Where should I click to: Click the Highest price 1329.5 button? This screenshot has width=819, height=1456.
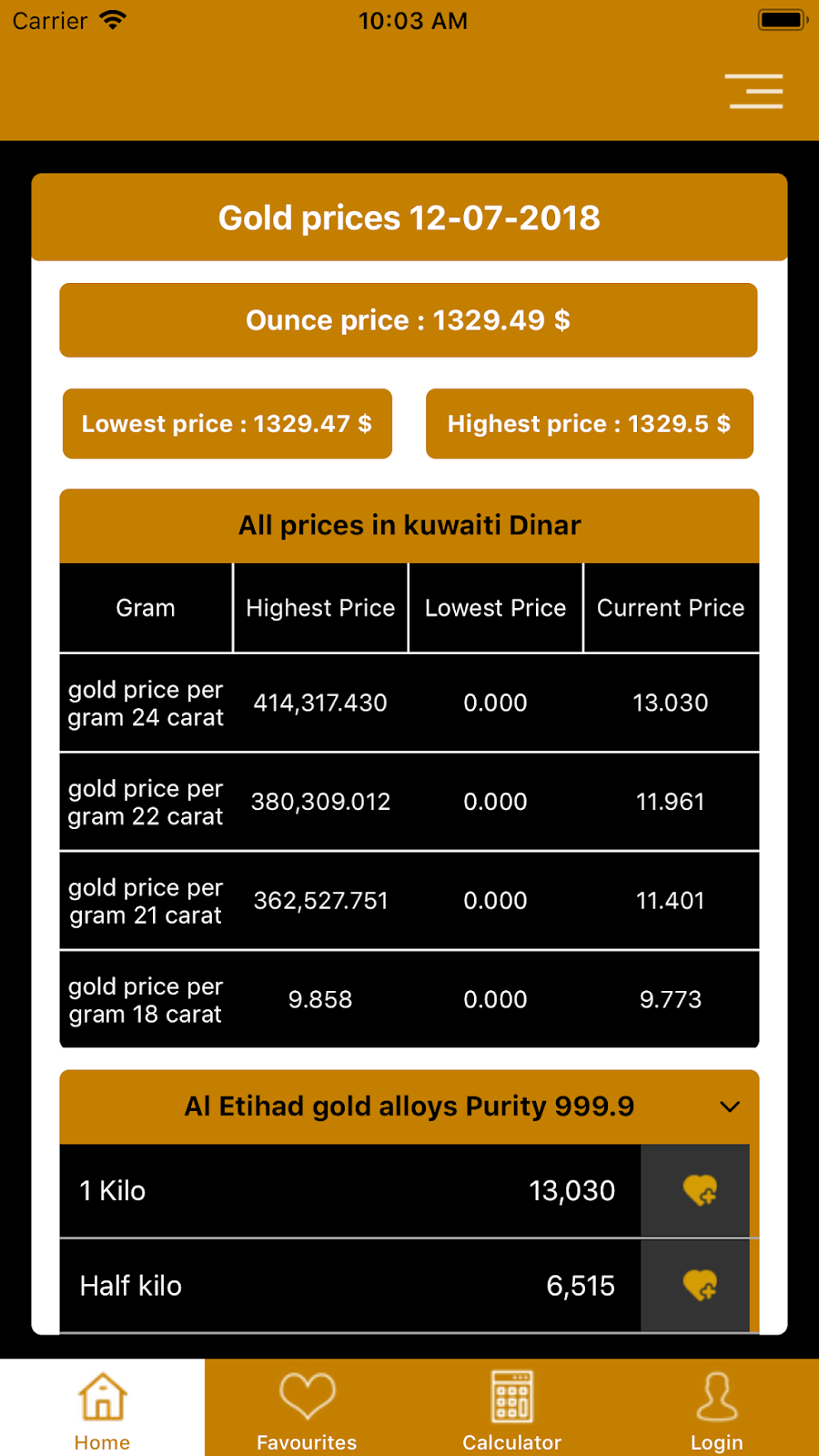589,423
